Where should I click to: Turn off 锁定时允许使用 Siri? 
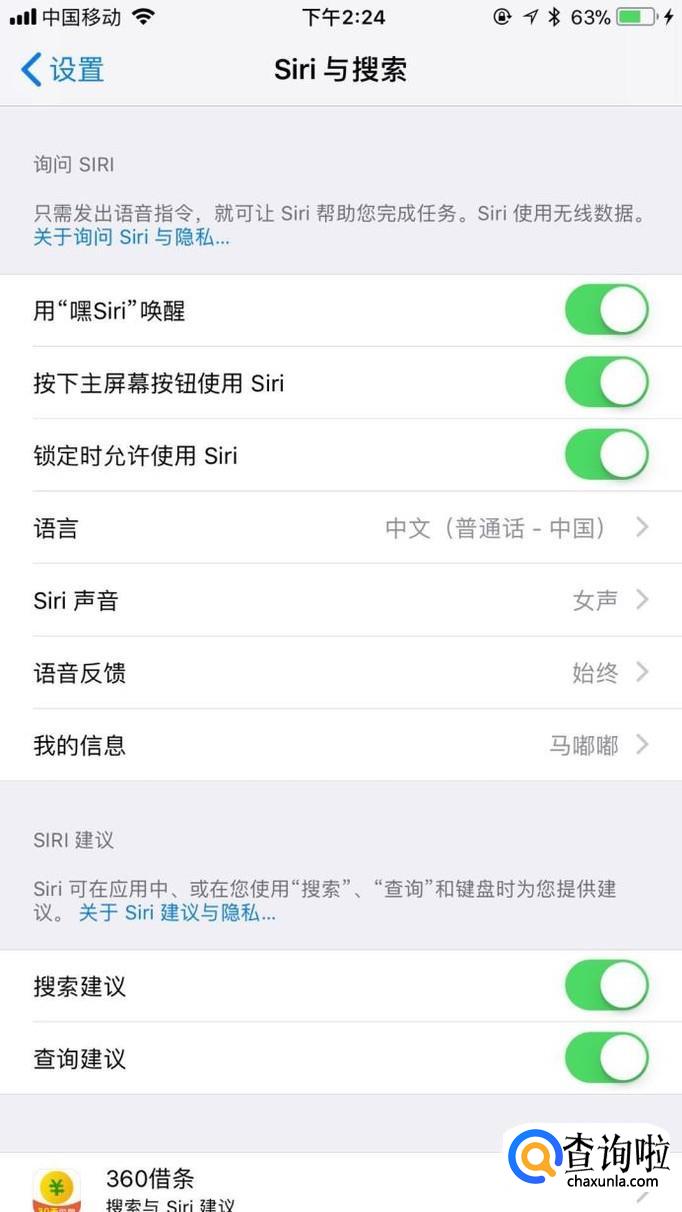coord(606,455)
